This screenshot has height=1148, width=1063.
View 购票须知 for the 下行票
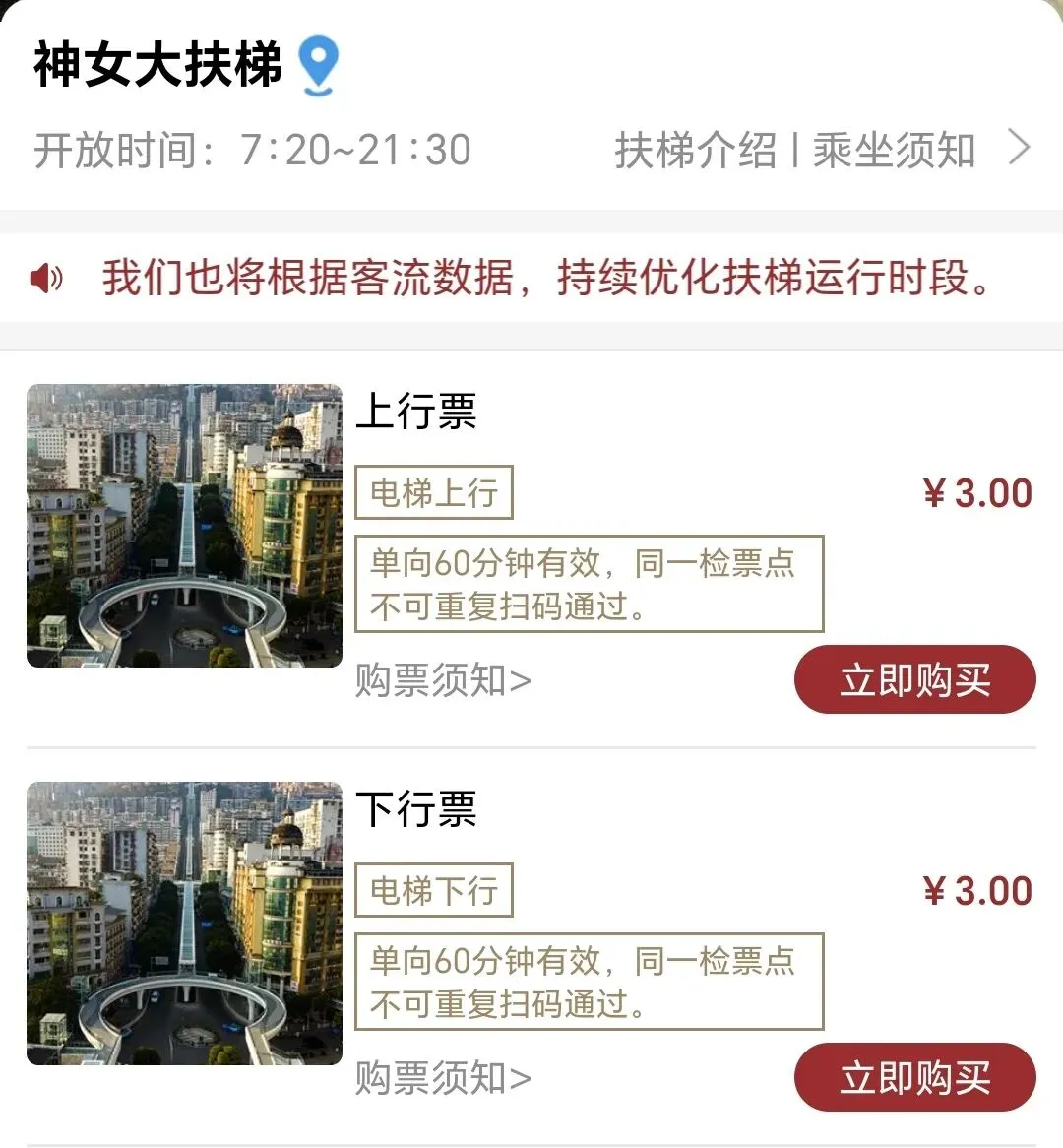pos(443,1078)
